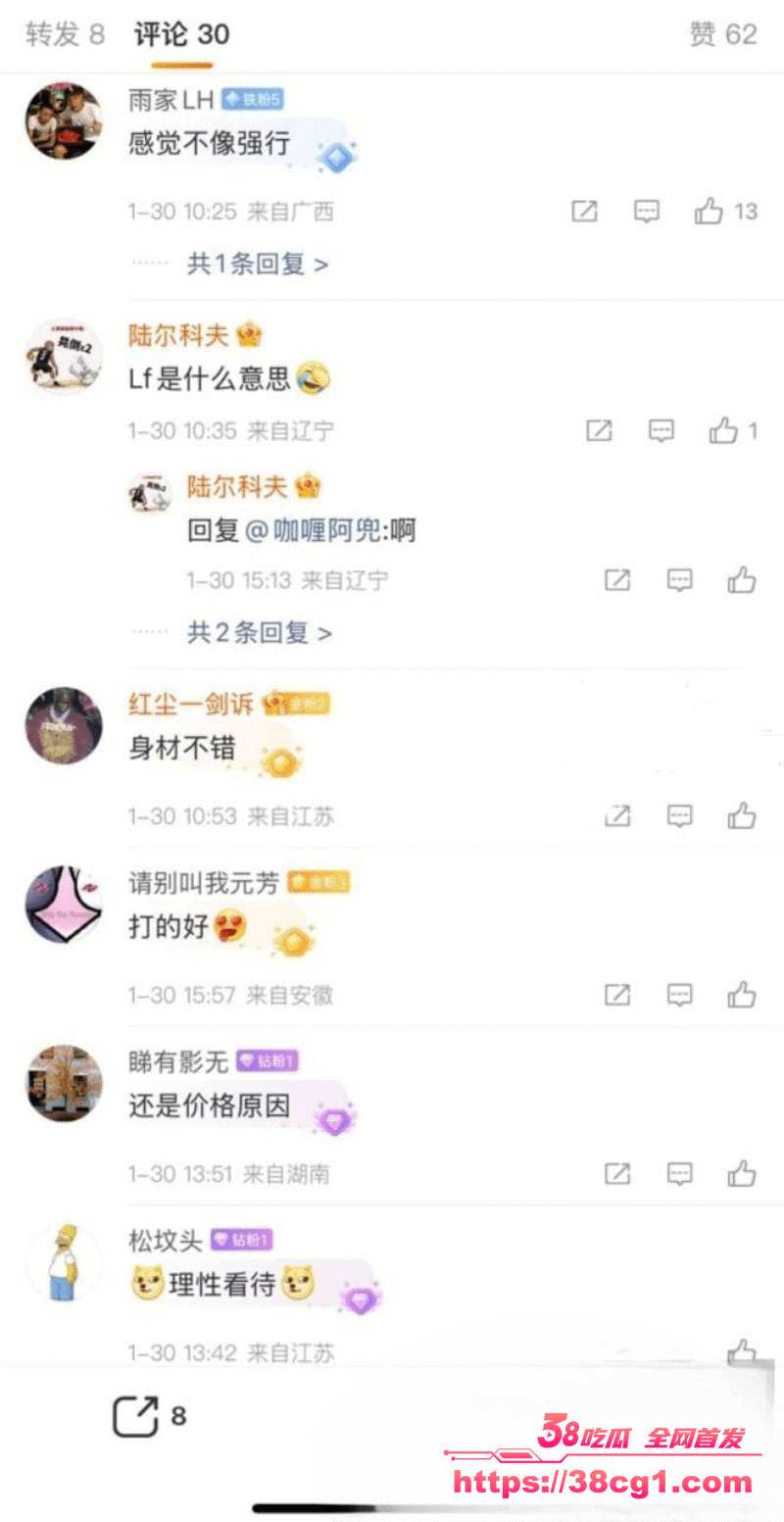
Task: Open 松坟头's profile avatar
Action: click(x=64, y=1262)
